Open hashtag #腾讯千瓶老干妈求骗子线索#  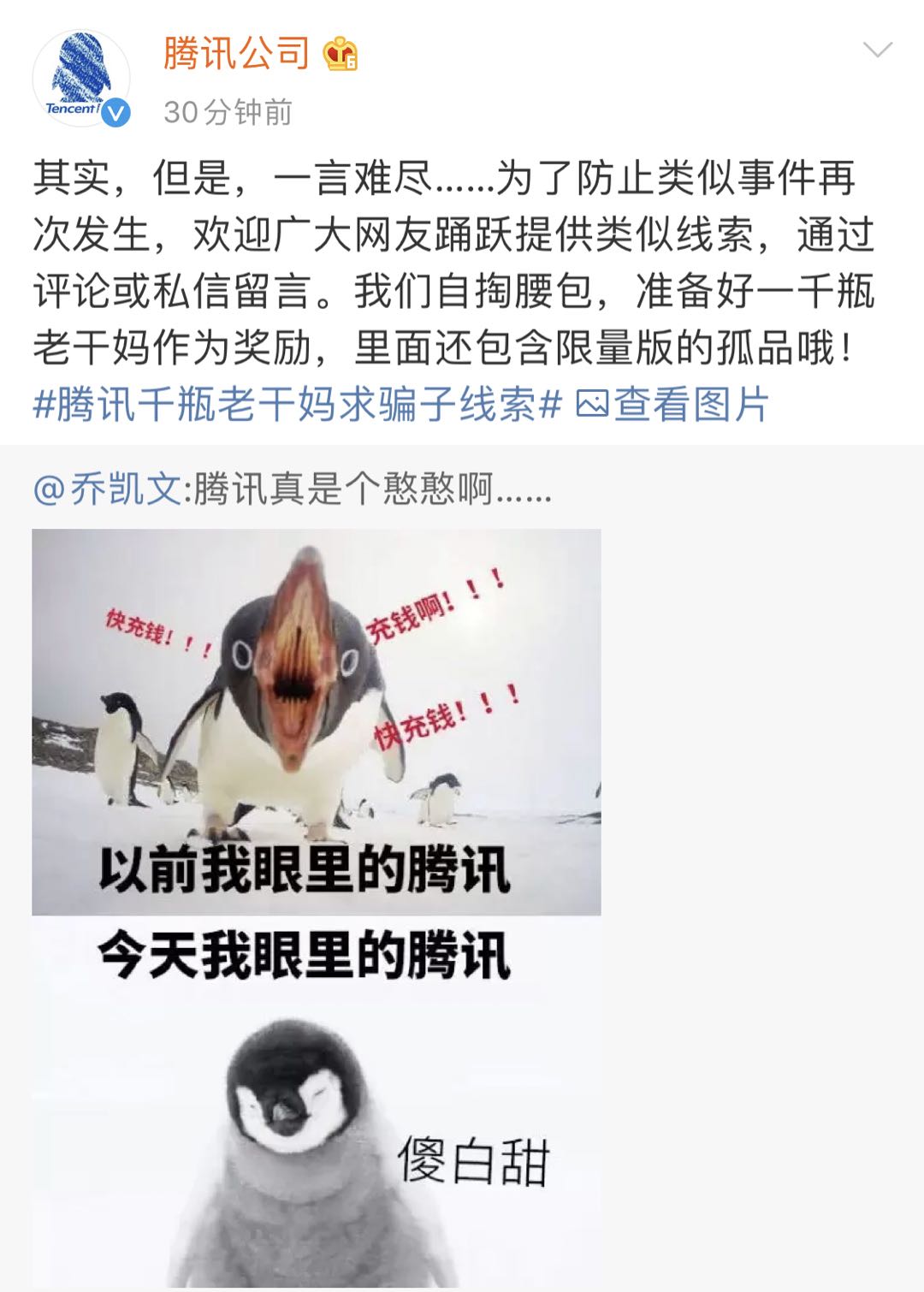pyautogui.click(x=297, y=404)
